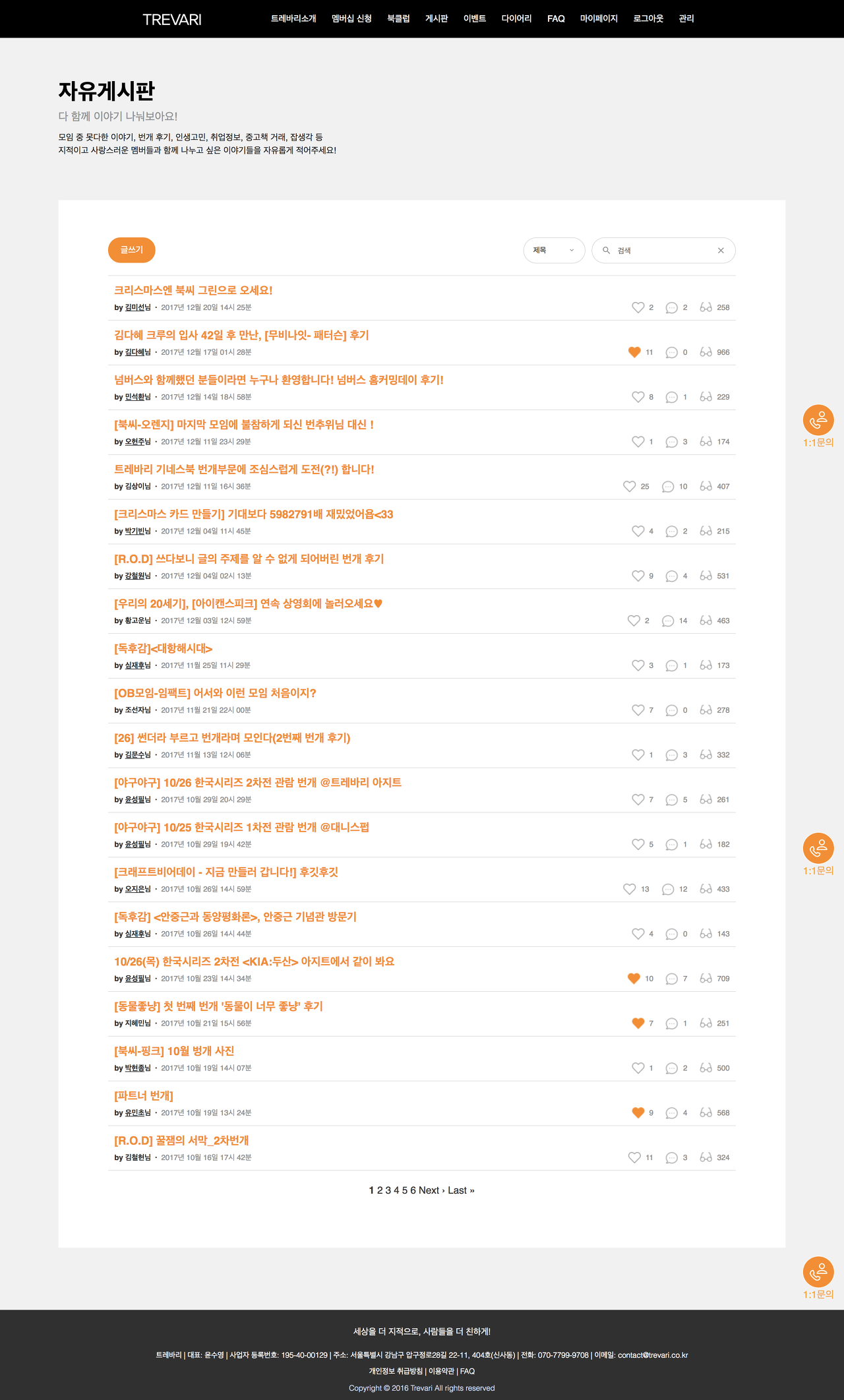
Task: Select 이벤트 in the top navigation
Action: pyautogui.click(x=474, y=18)
